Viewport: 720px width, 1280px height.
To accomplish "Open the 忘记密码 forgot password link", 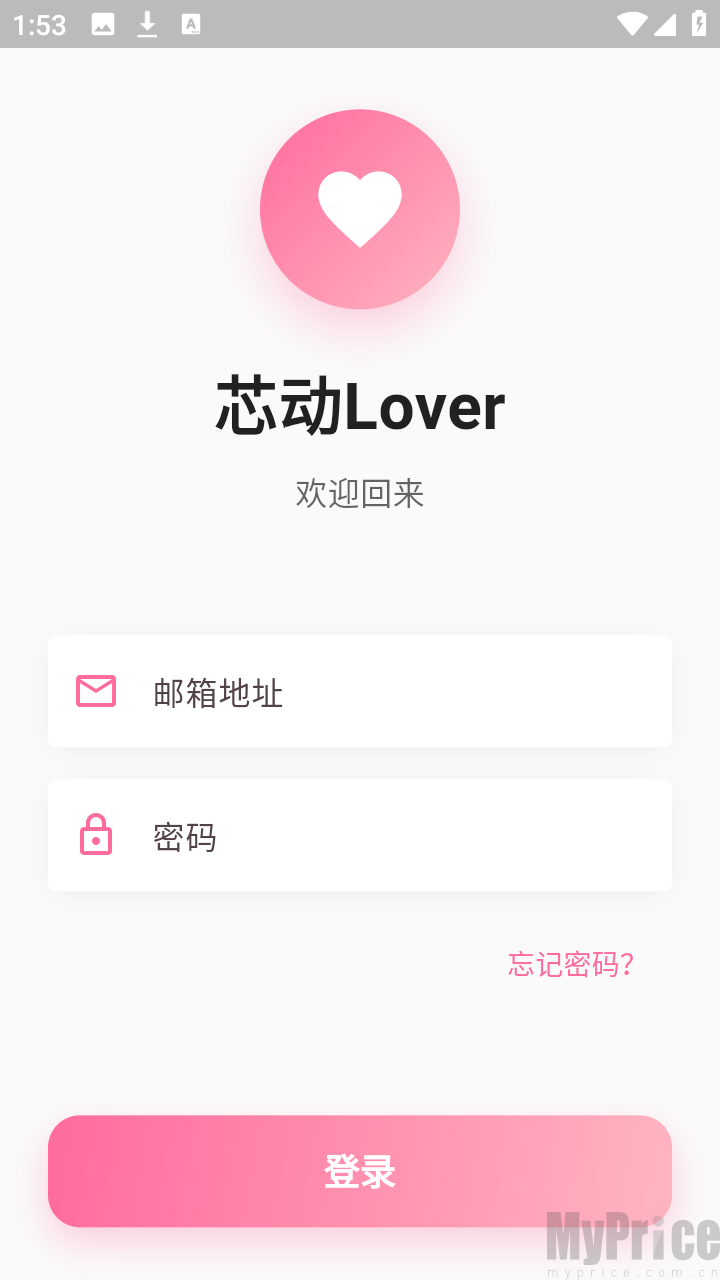I will (x=568, y=963).
